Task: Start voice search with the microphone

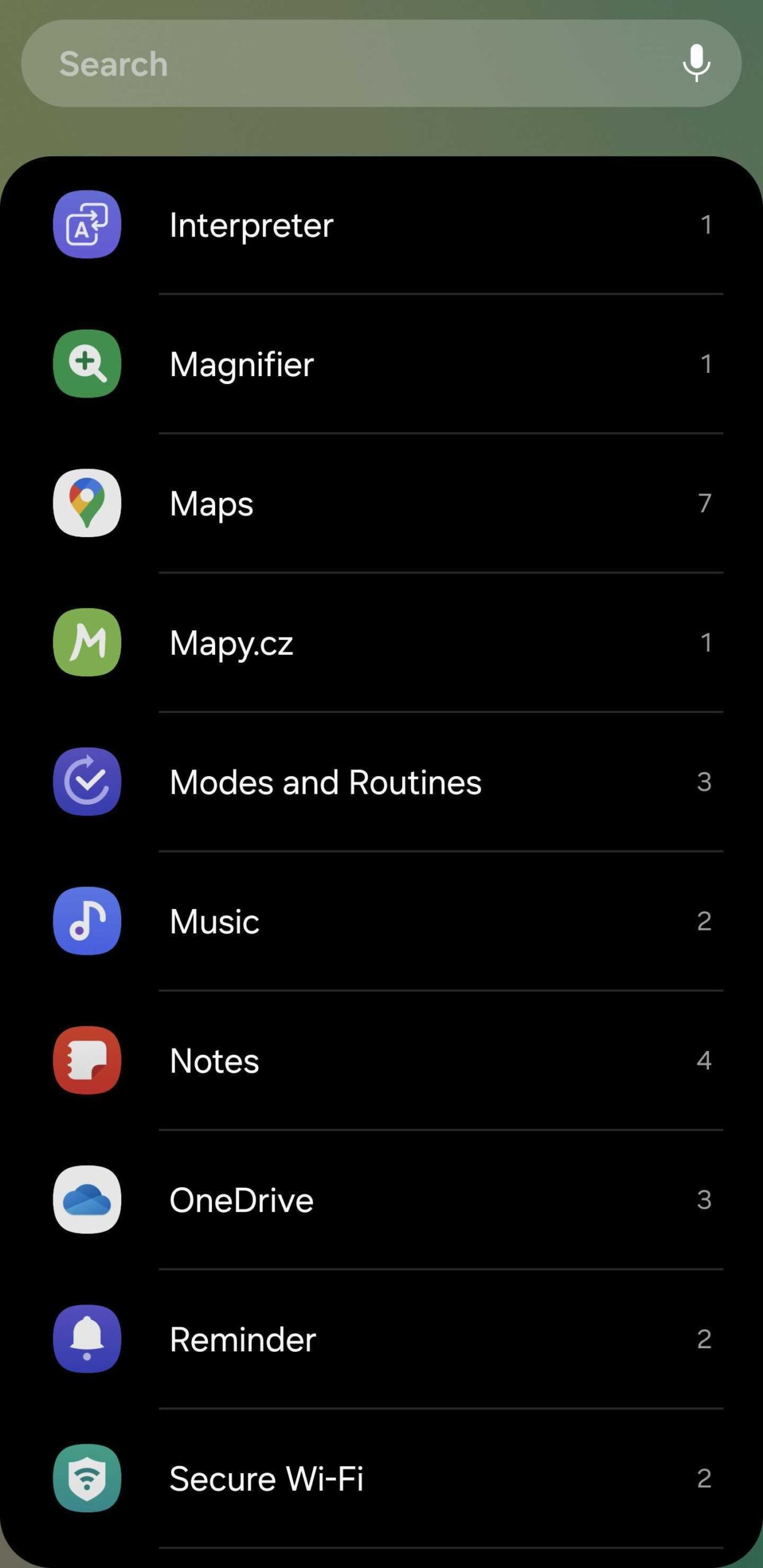Action: (696, 63)
